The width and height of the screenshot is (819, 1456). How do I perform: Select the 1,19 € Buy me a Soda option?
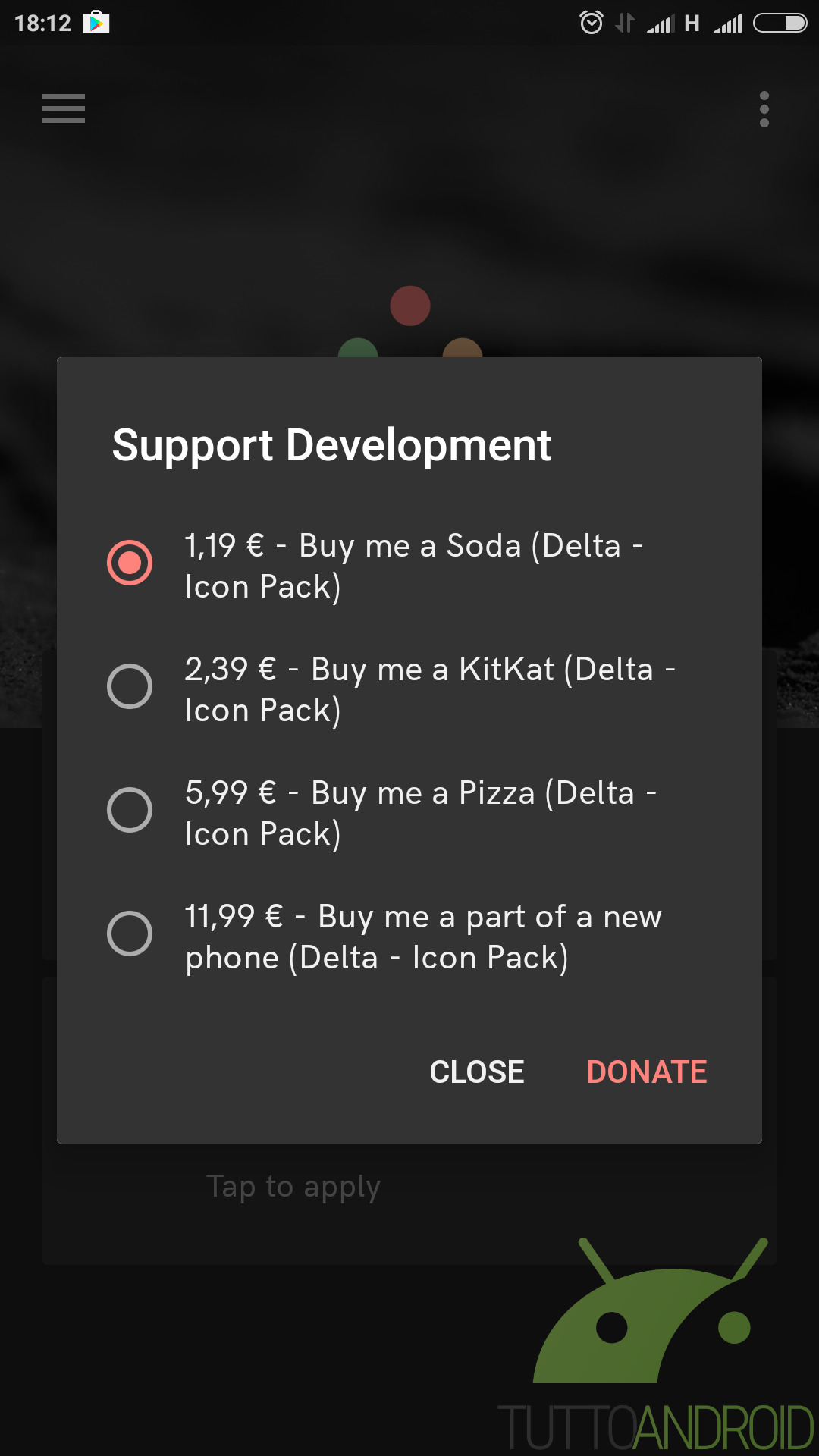point(409,563)
